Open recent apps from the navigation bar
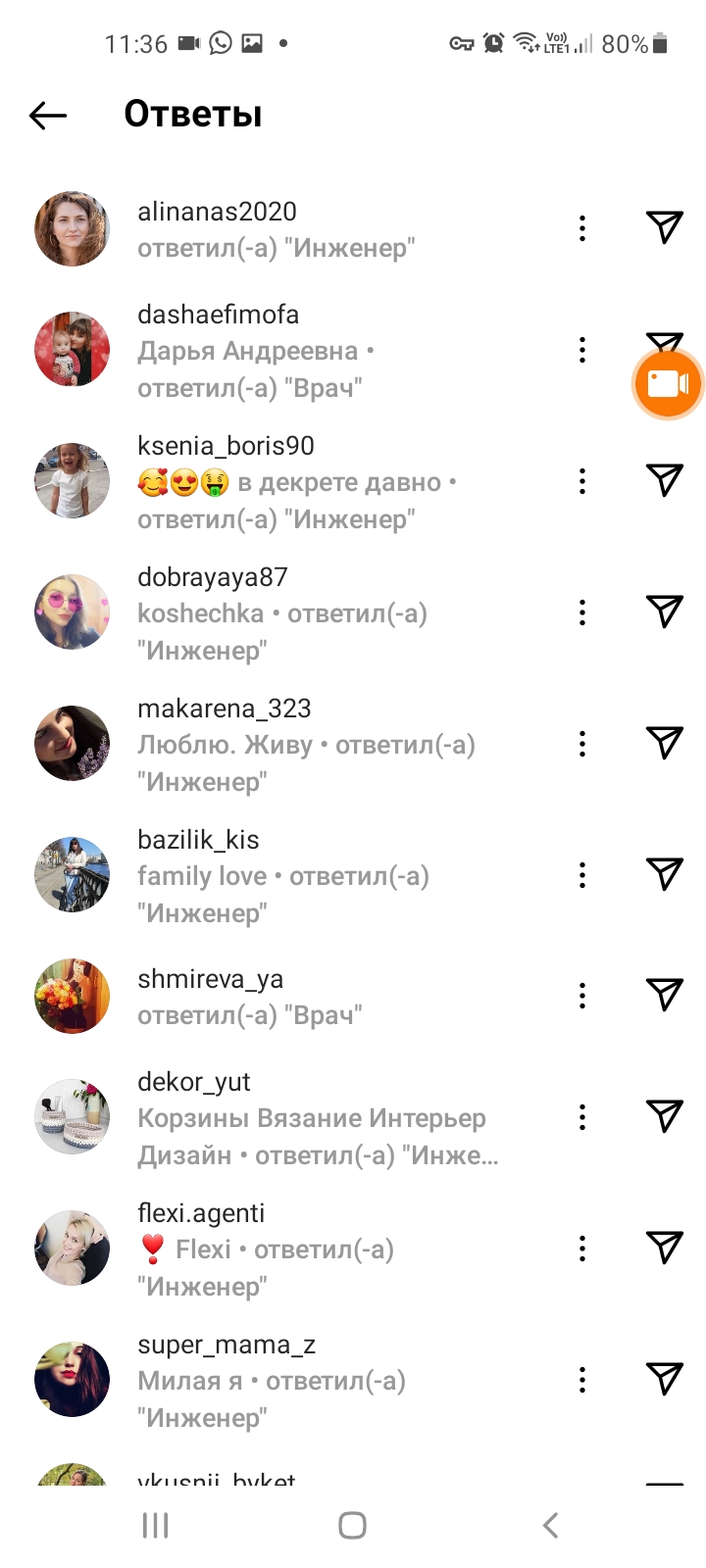Screen dimensions: 706x1568 156,1525
